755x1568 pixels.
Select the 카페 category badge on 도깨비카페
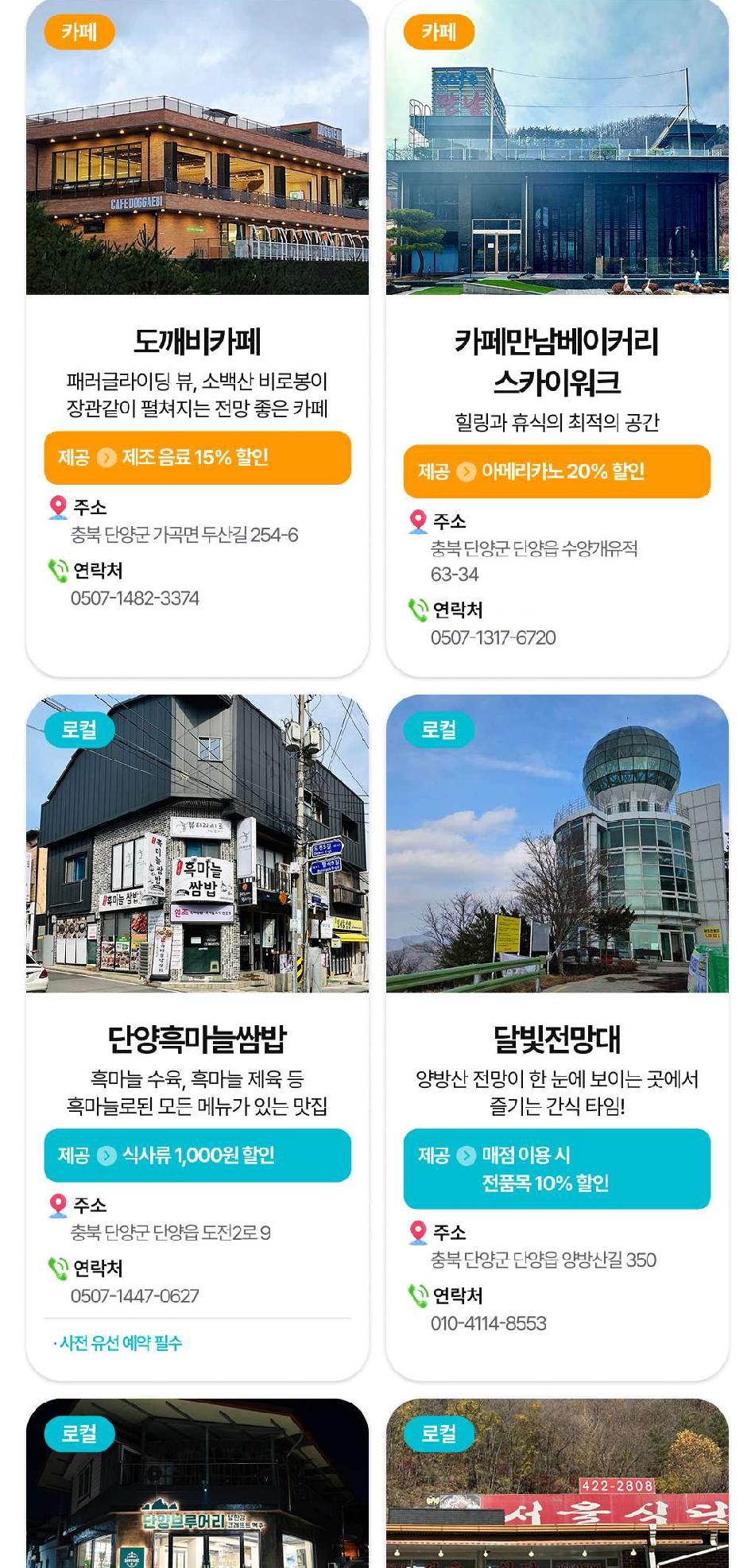coord(78,32)
